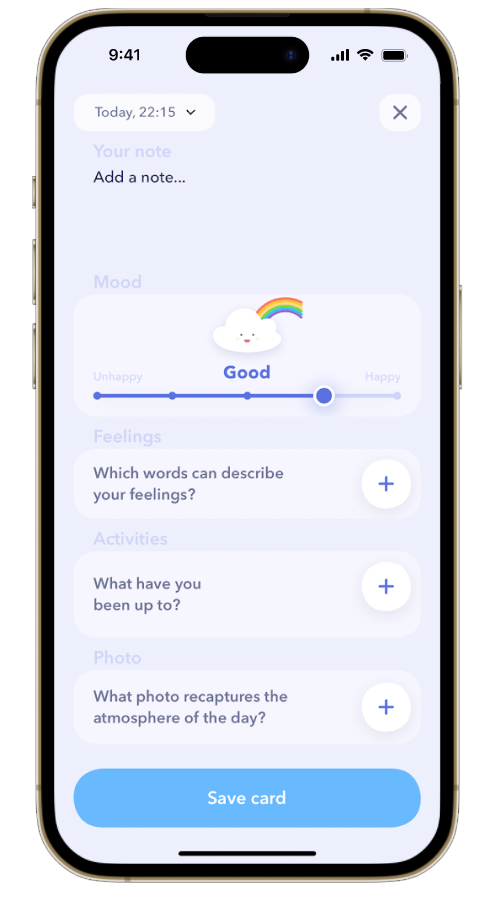Set mood slider to the Happy end point
The width and height of the screenshot is (482, 898).
click(397, 396)
